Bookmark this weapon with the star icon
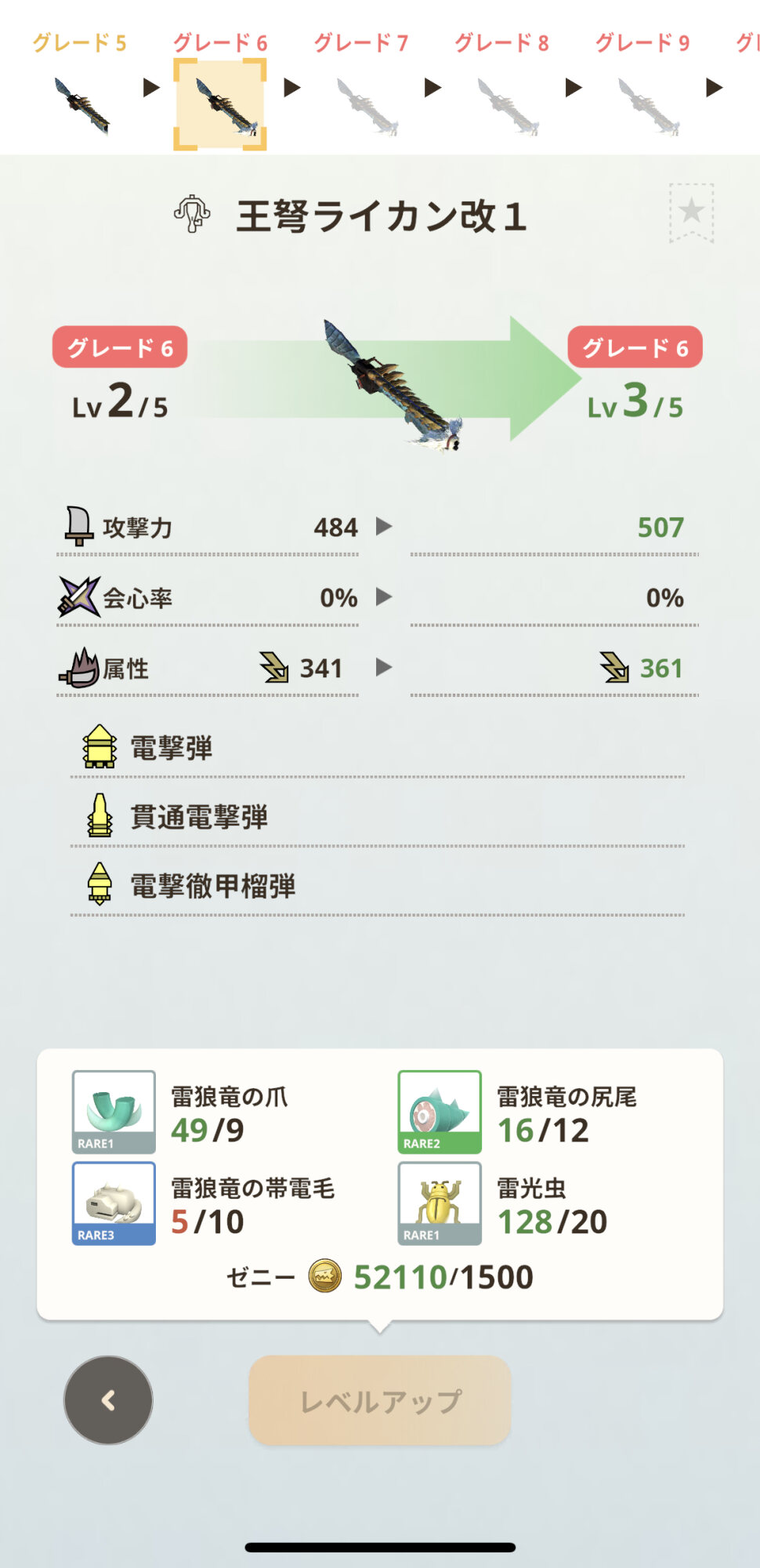This screenshot has width=760, height=1568. click(691, 212)
